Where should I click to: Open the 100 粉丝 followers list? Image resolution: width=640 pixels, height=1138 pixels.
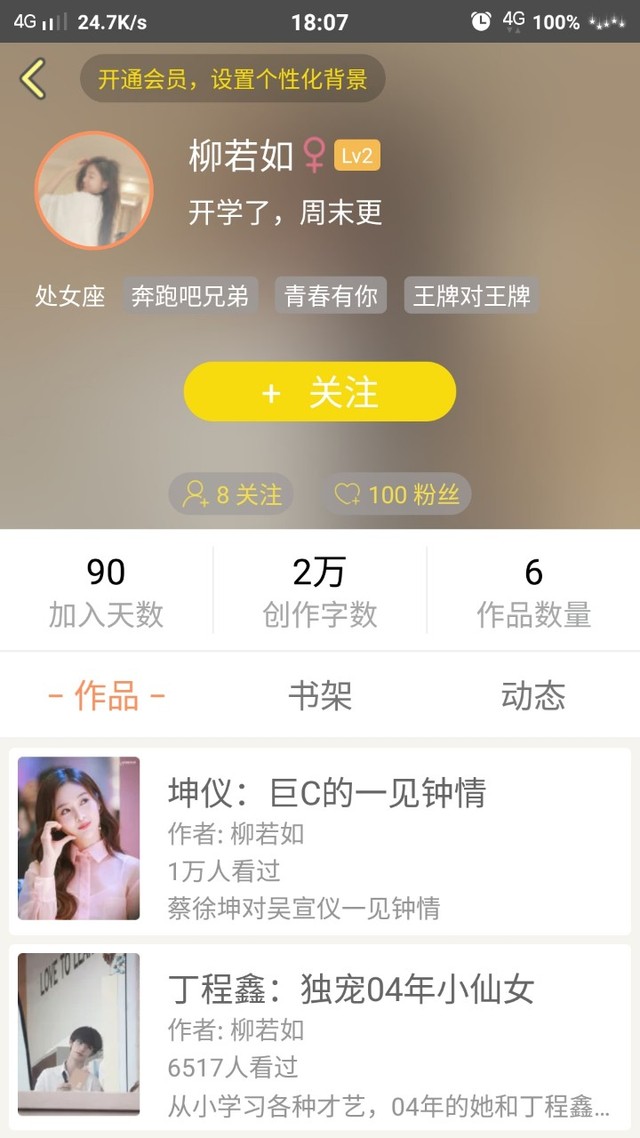401,494
